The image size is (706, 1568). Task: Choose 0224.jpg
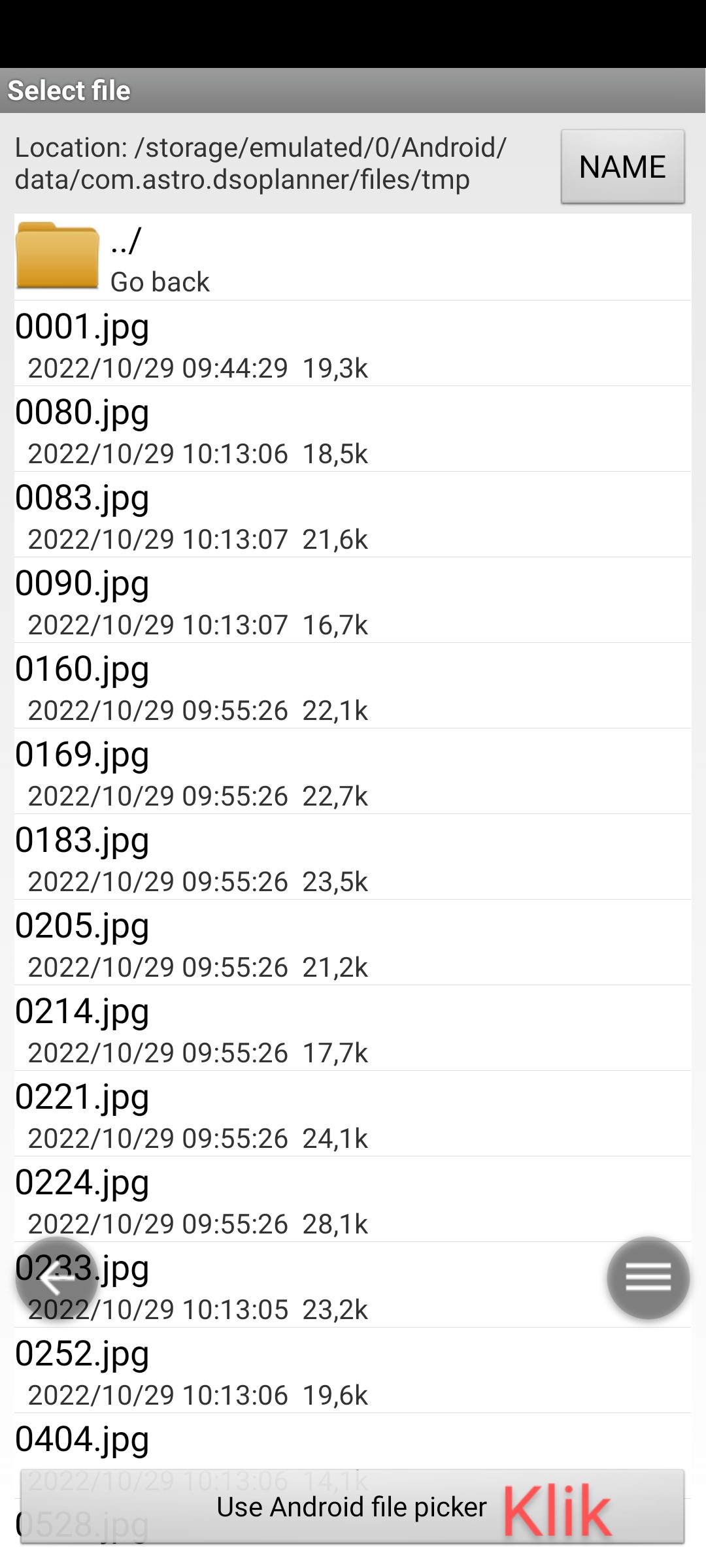pos(352,1200)
